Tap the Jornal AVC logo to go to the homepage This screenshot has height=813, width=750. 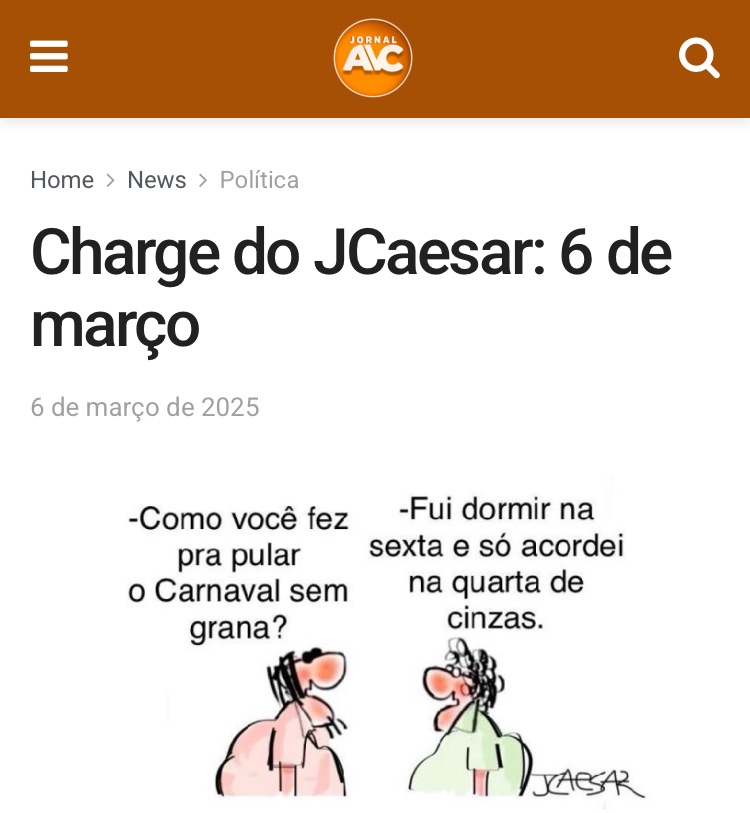point(373,58)
